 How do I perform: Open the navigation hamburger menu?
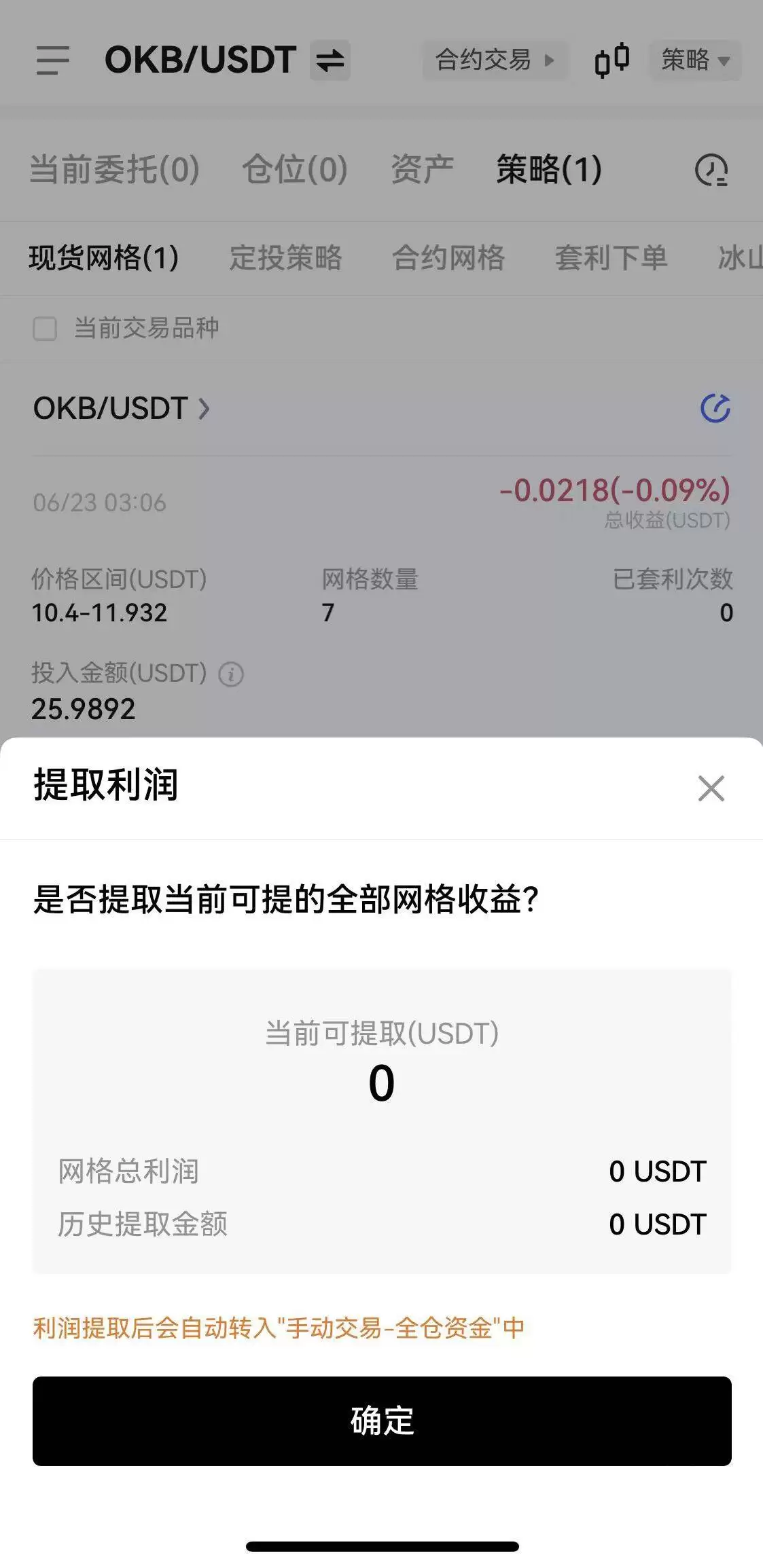(53, 60)
